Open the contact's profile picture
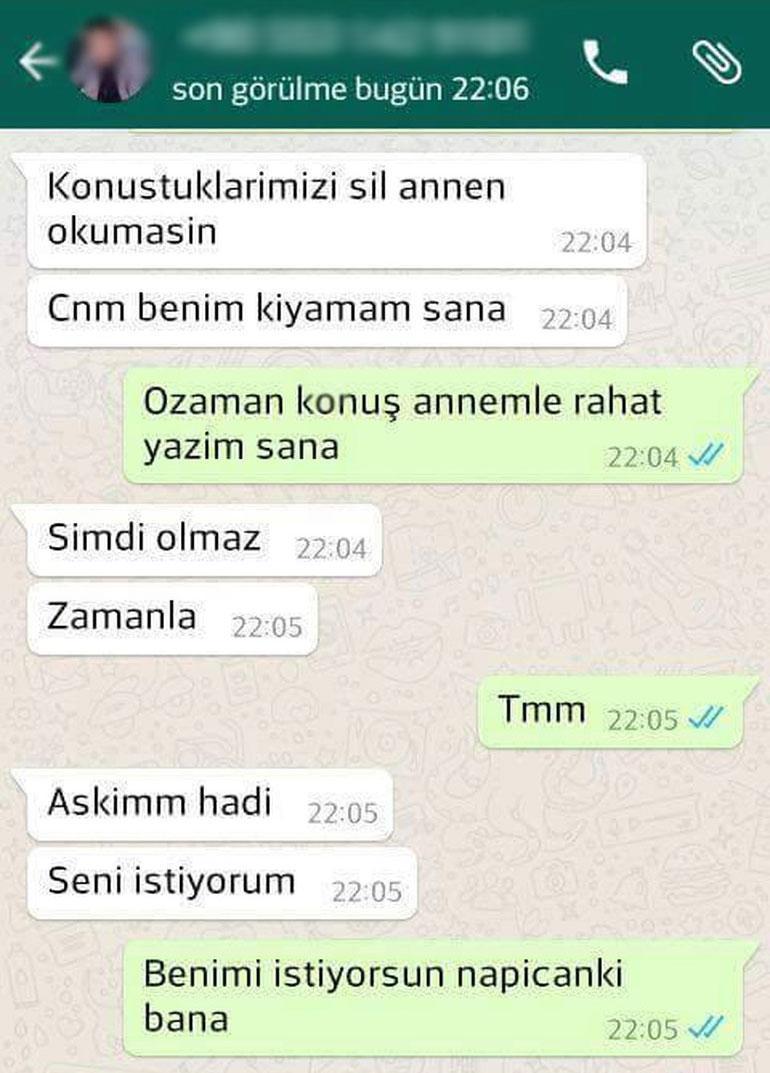 click(x=110, y=60)
